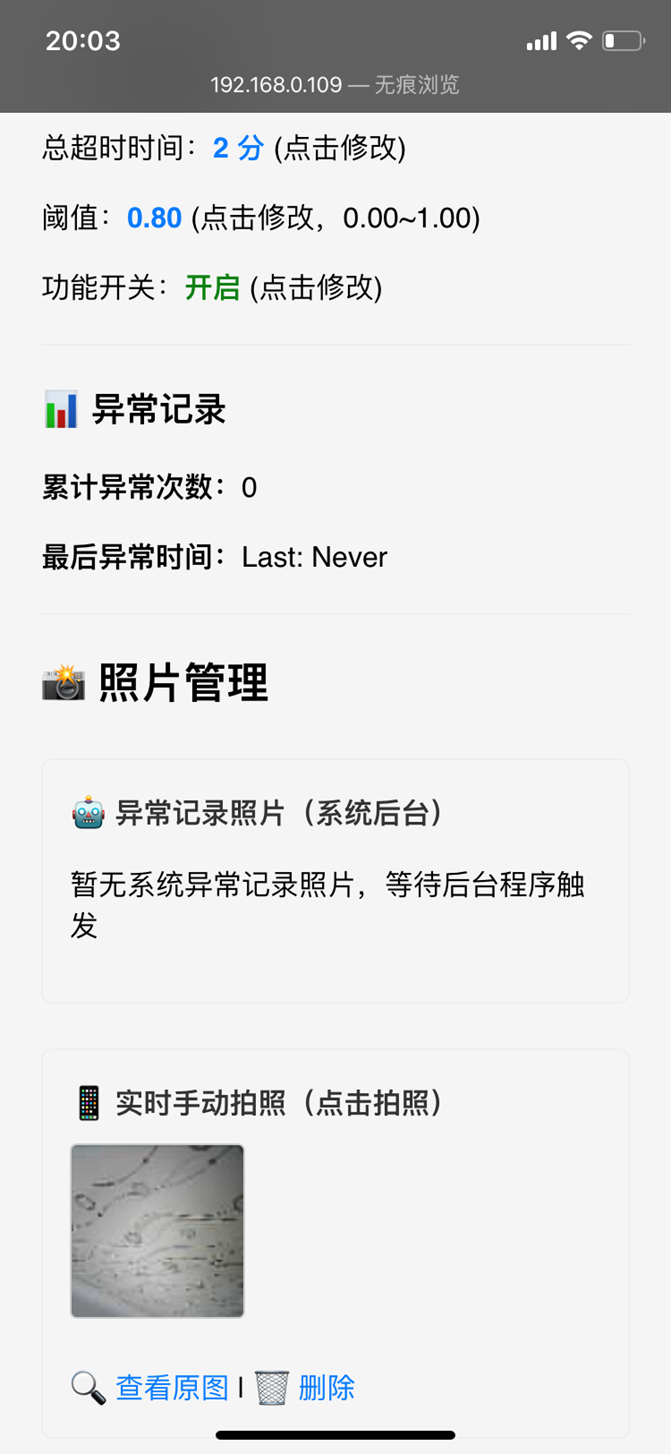Change the threshold value 0.80

pos(154,218)
